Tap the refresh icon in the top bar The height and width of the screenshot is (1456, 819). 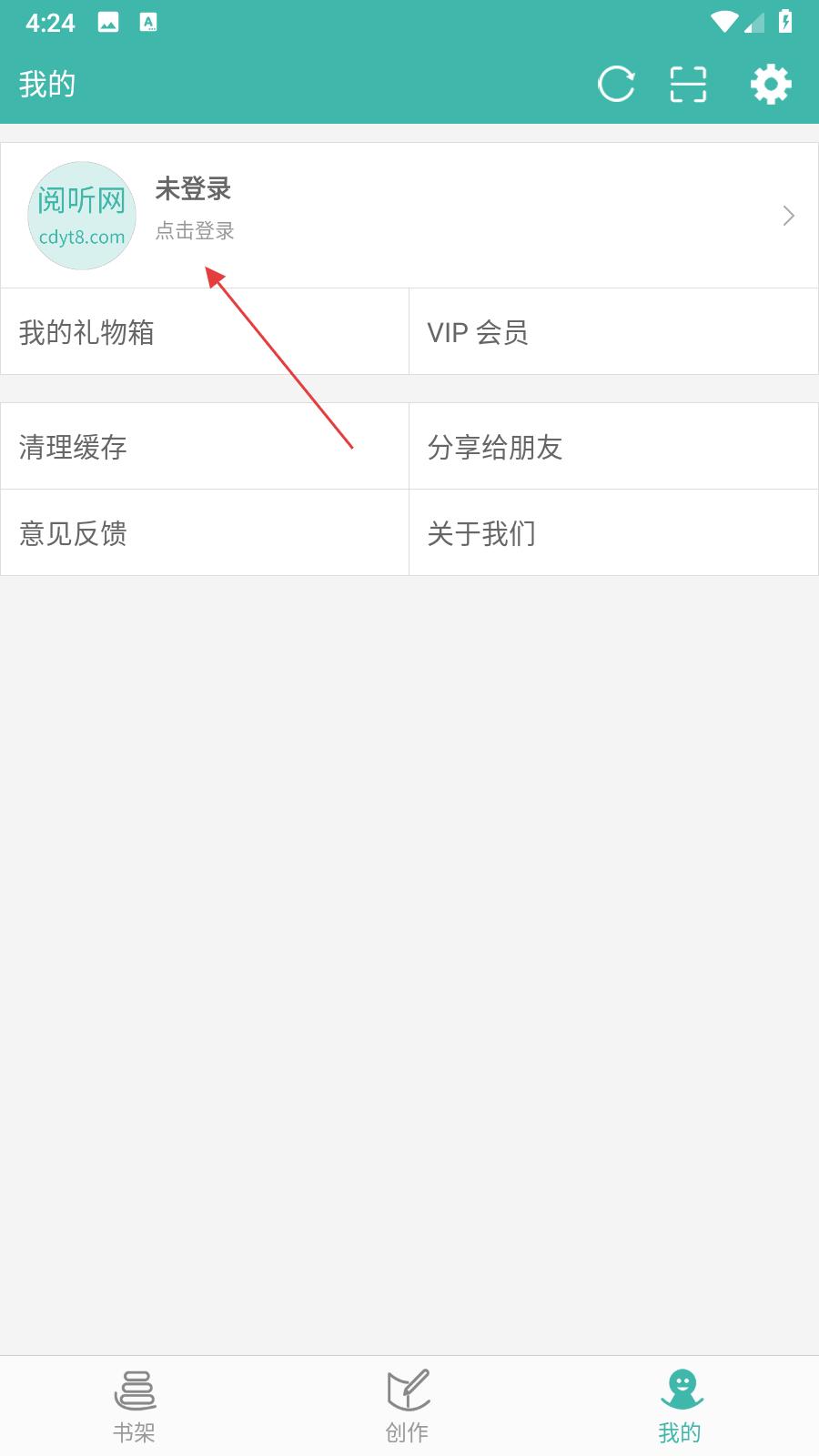click(616, 85)
